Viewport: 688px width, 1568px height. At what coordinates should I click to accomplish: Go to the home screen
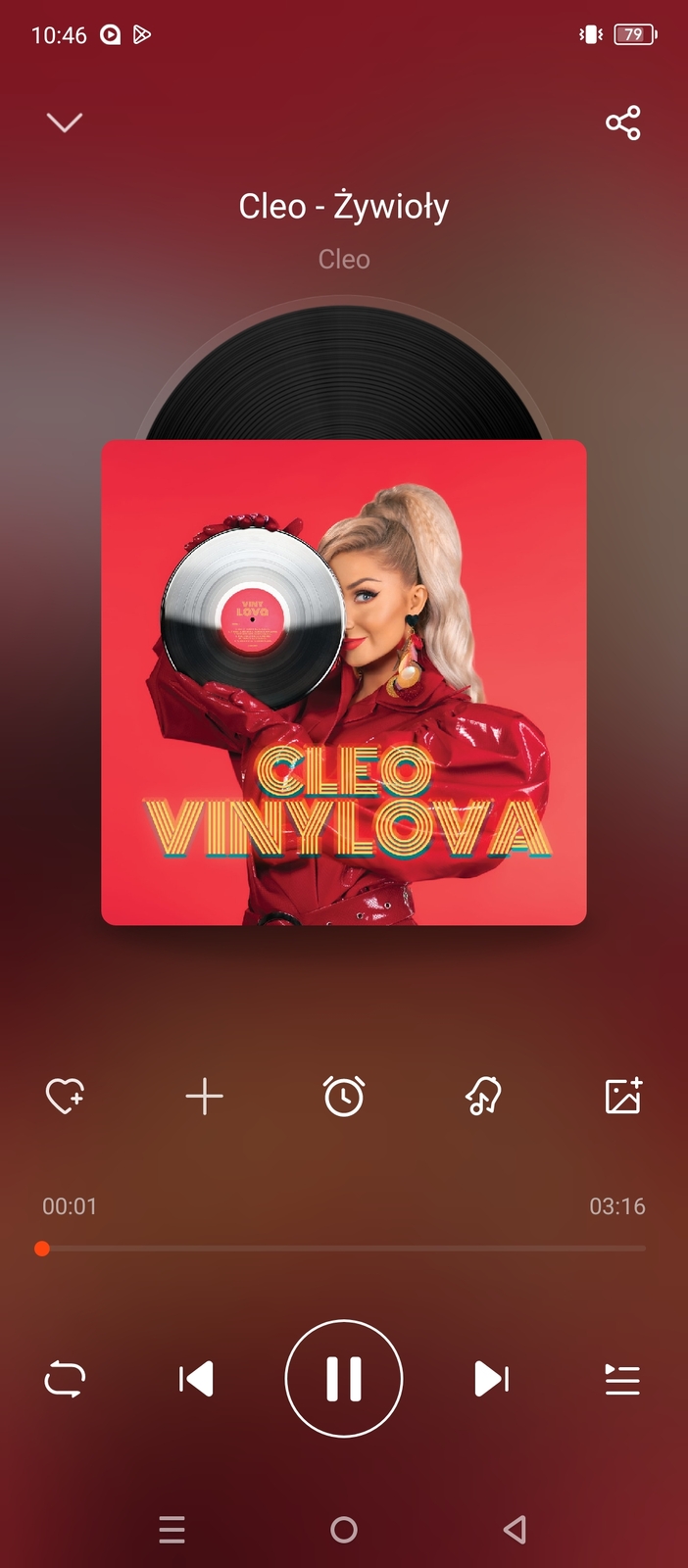344,1529
